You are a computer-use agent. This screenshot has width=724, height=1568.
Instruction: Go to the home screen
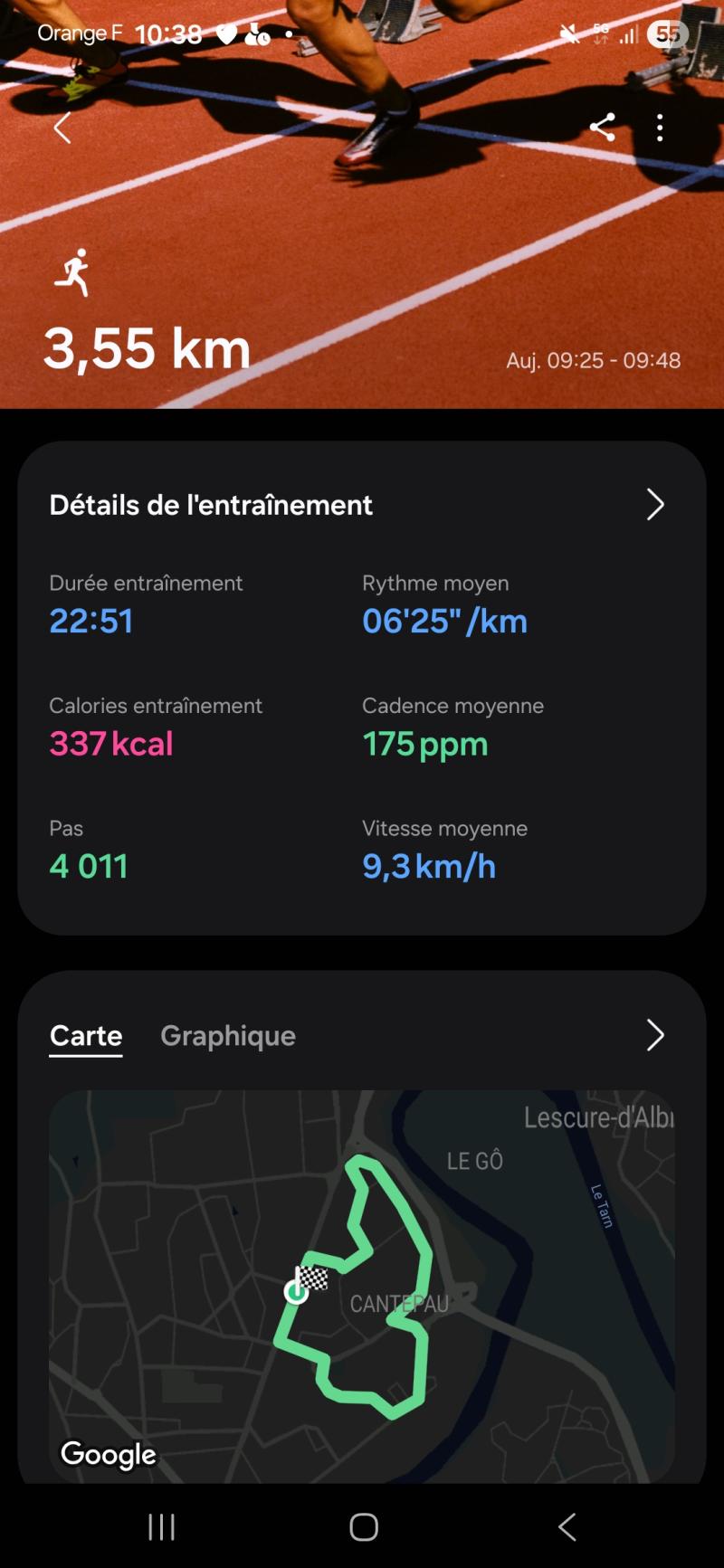tap(364, 1527)
